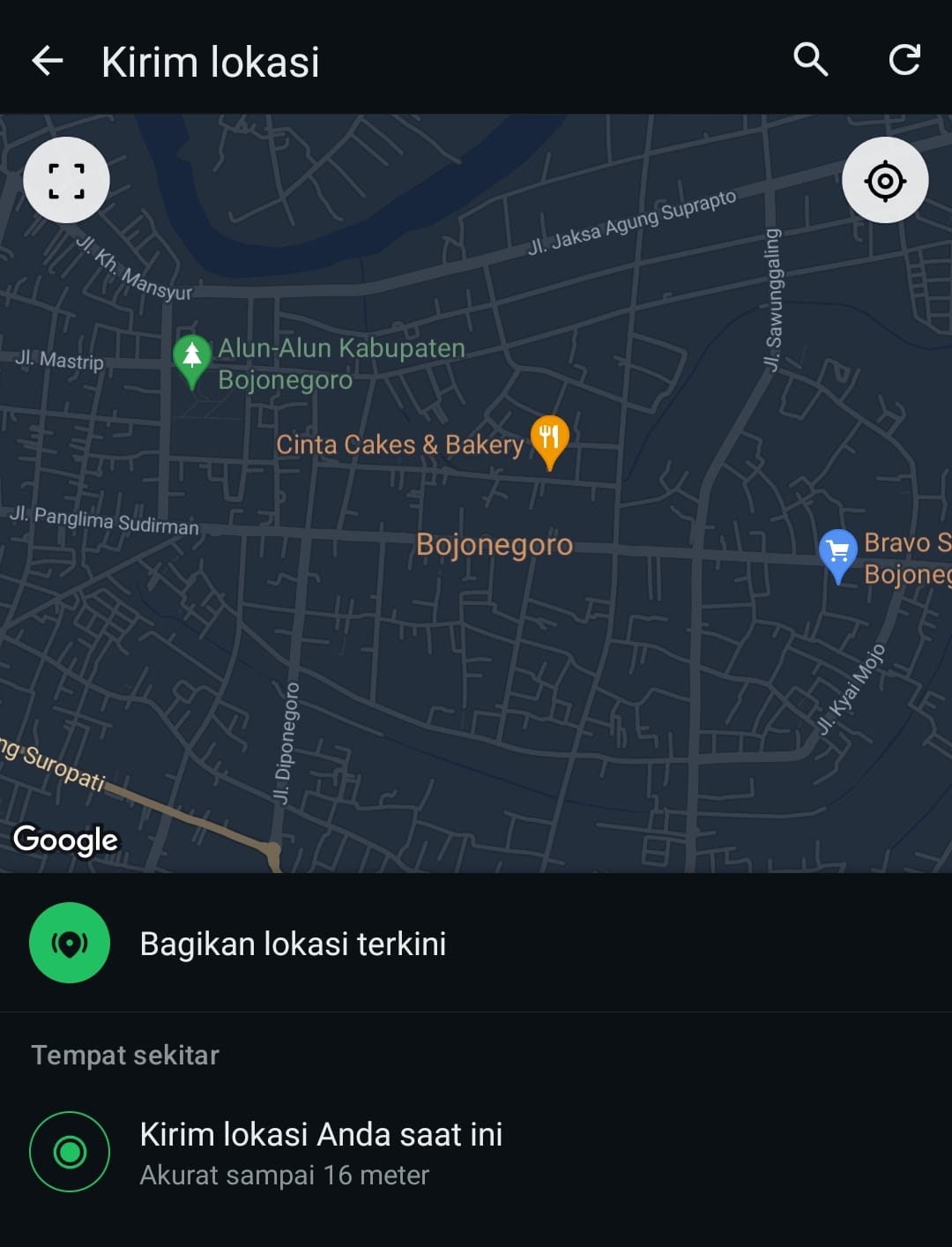Send current location via Kirim lokasi Anda saat ini
Viewport: 952px width, 1247px height.
pyautogui.click(x=320, y=1151)
